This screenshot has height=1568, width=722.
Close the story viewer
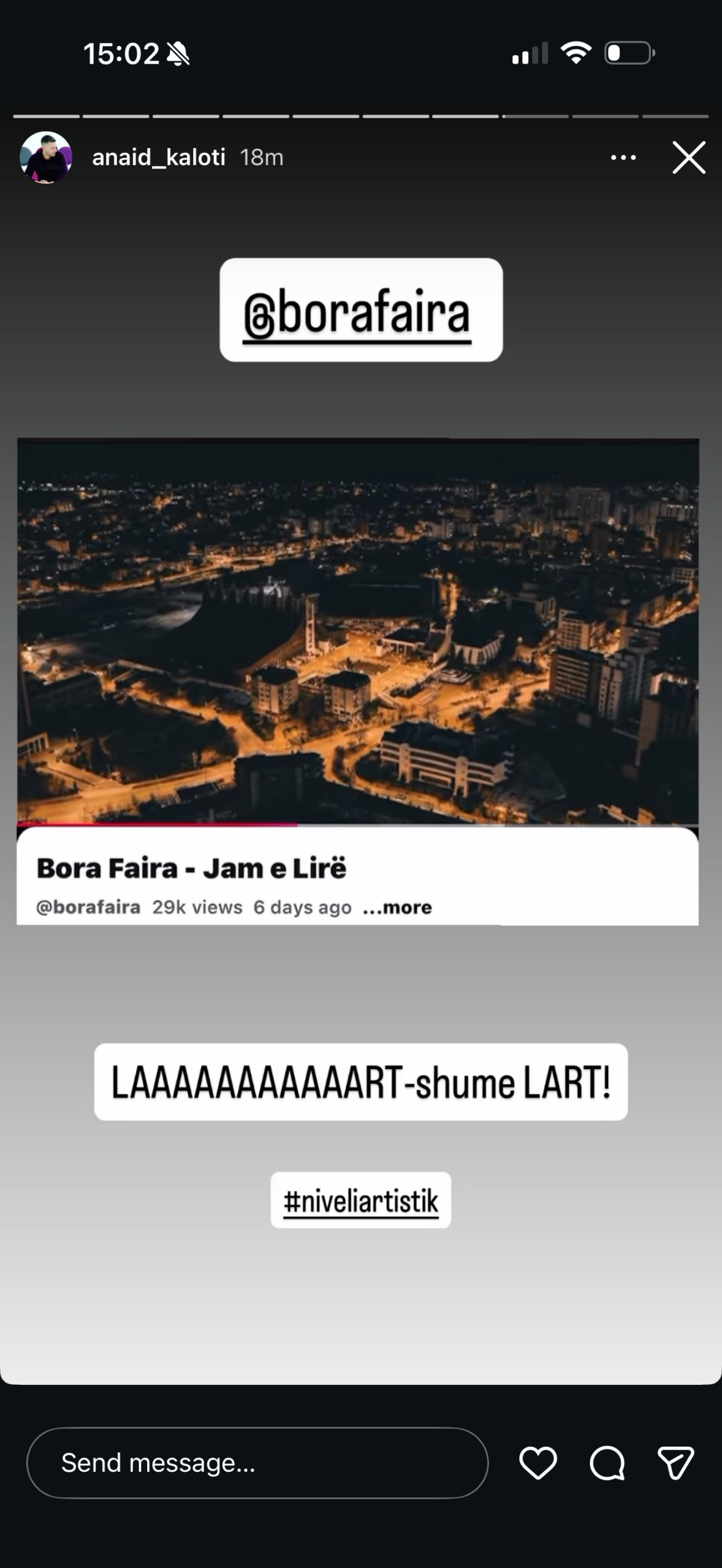(689, 157)
